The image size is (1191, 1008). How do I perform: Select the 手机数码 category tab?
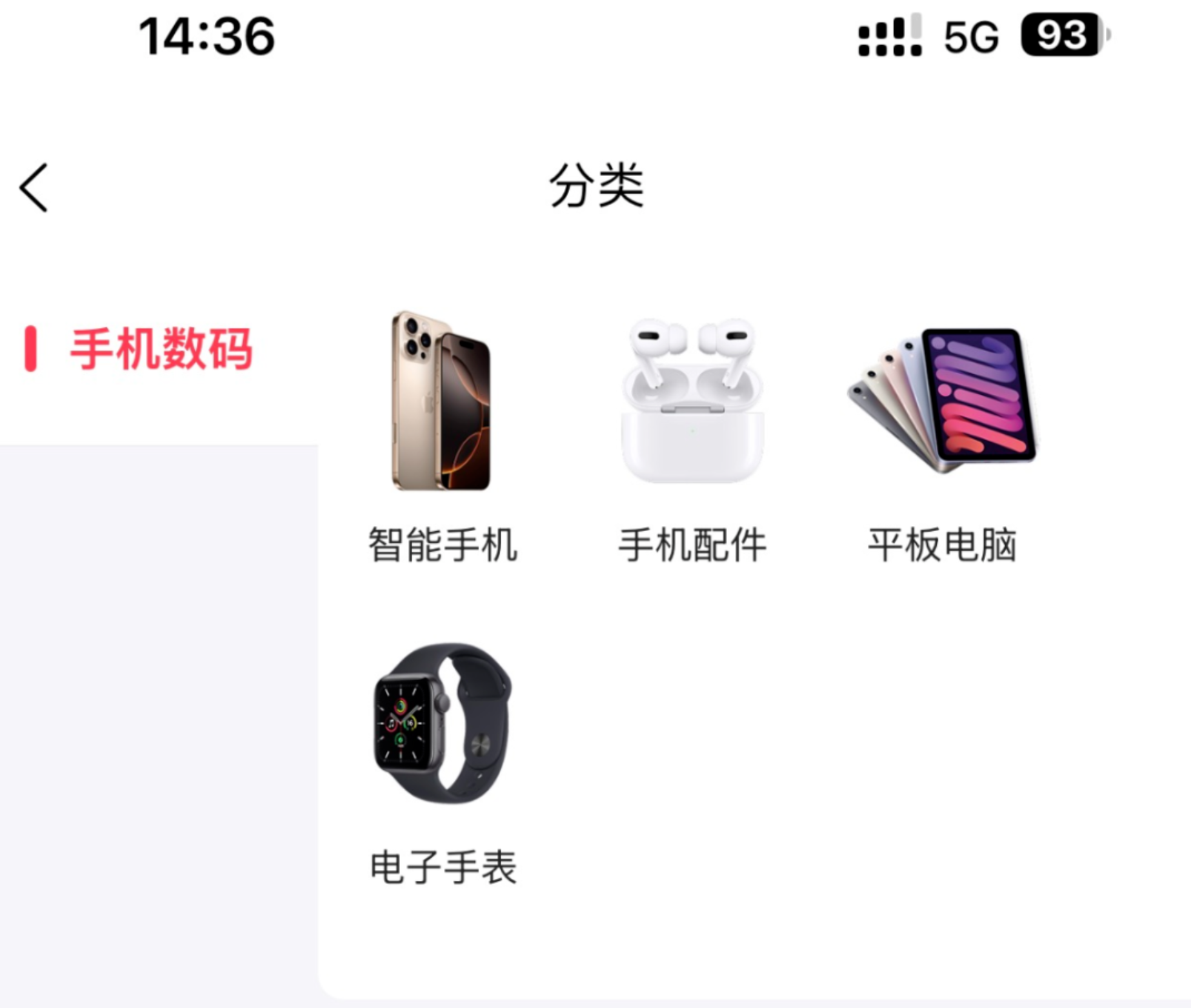tap(160, 350)
